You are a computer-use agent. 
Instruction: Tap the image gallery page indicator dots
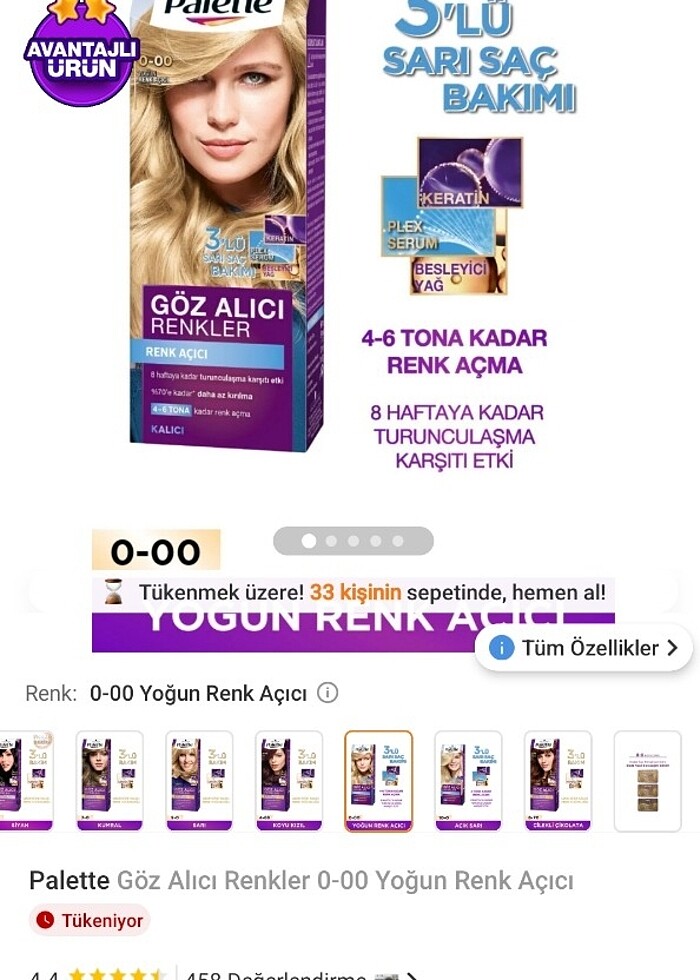pos(353,541)
